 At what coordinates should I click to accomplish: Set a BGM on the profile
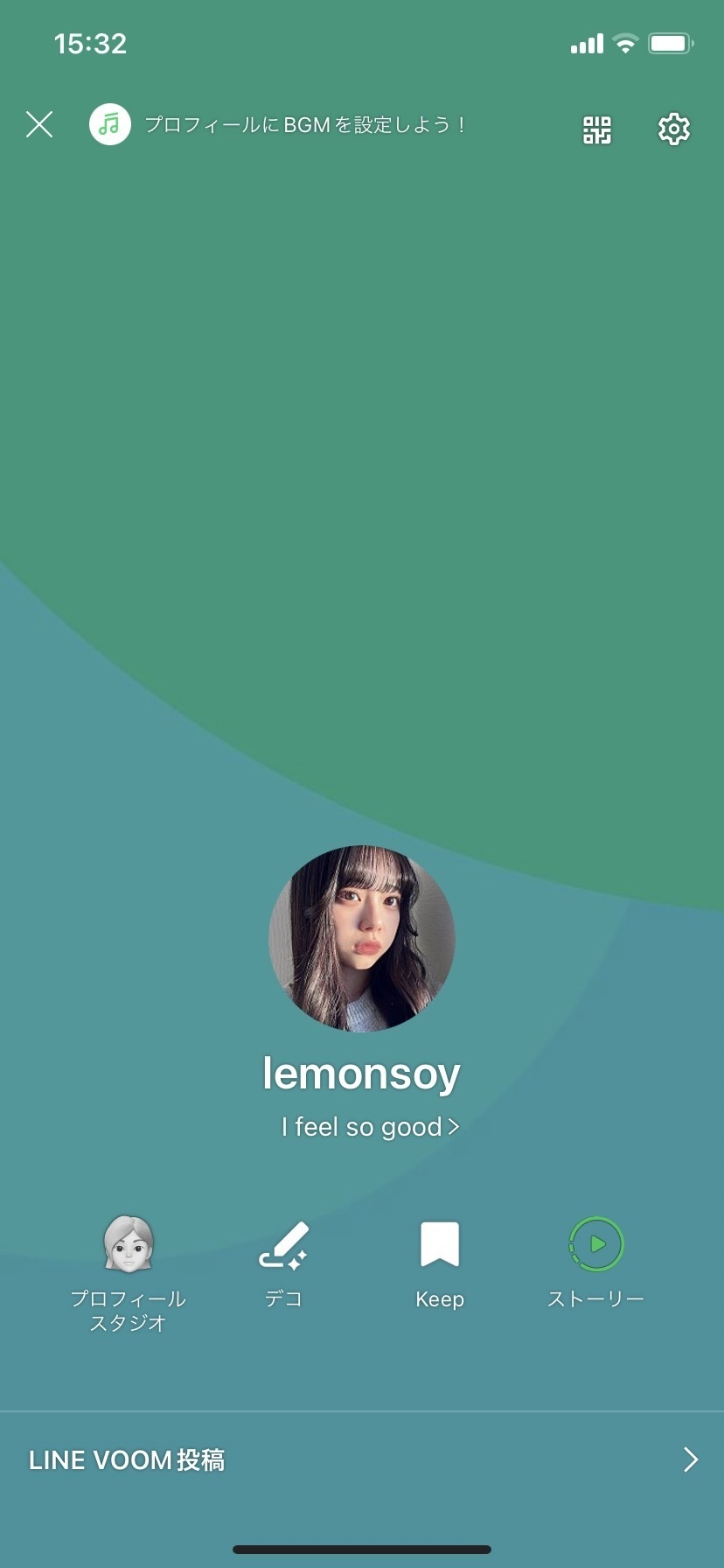[278, 125]
